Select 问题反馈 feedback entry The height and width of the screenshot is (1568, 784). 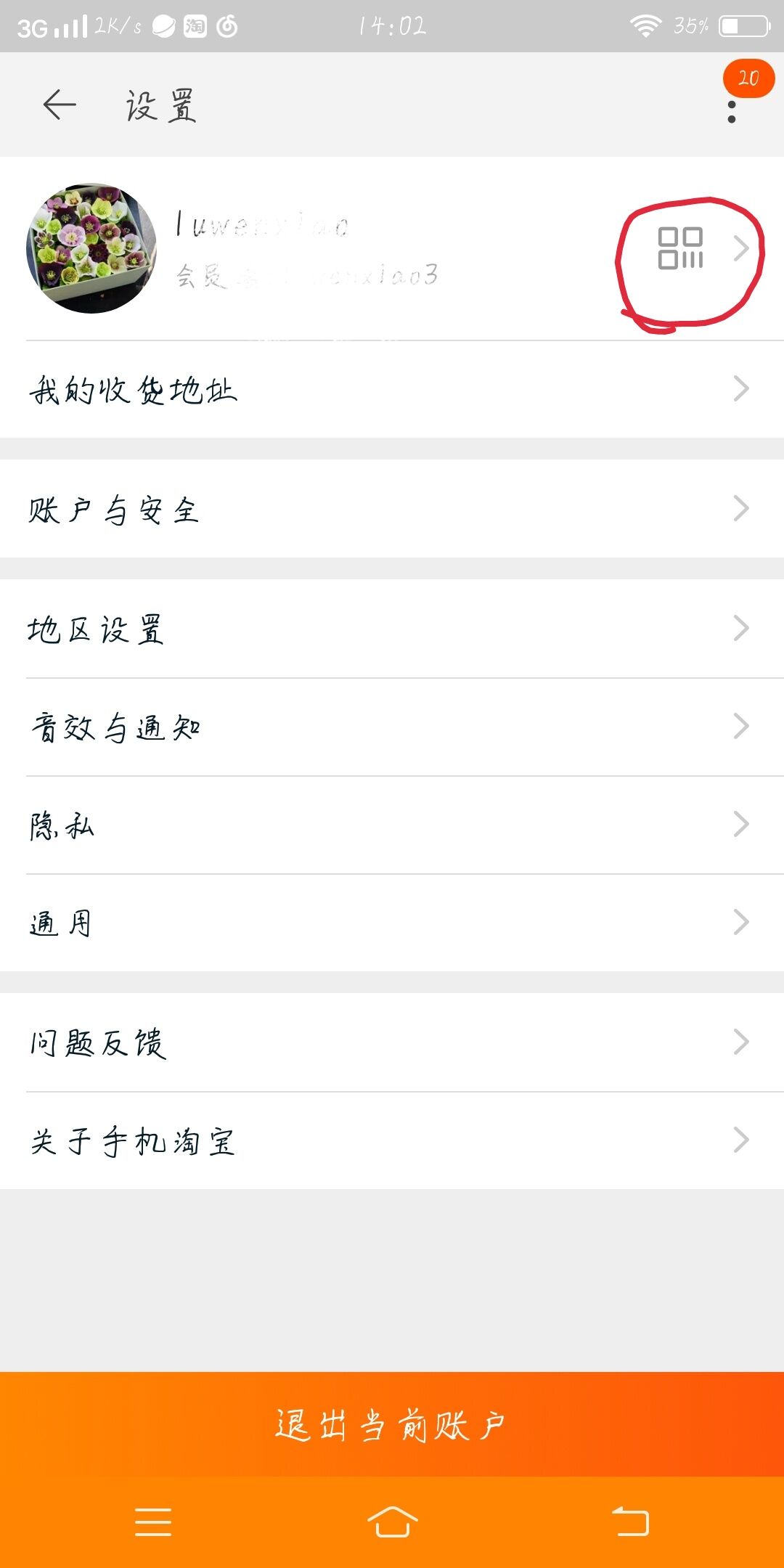pos(98,1043)
